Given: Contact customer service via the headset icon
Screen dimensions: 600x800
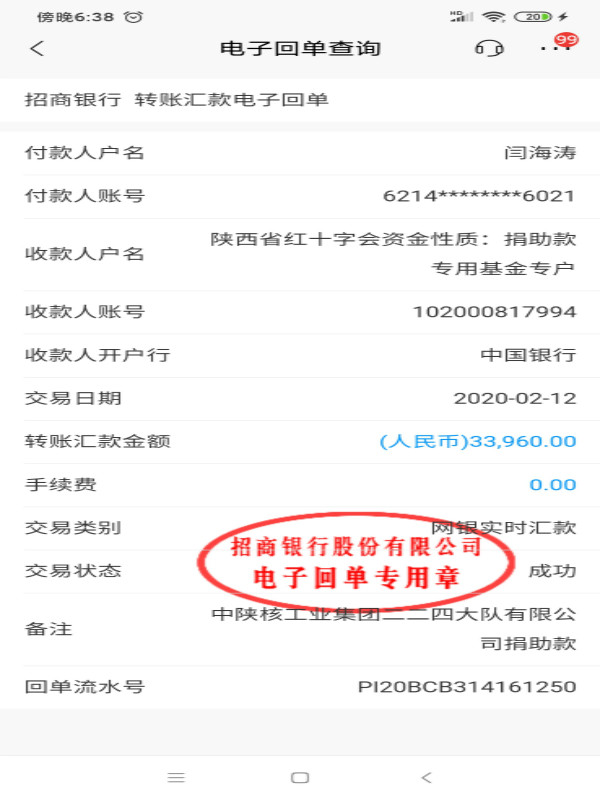Looking at the screenshot, I should click(489, 48).
